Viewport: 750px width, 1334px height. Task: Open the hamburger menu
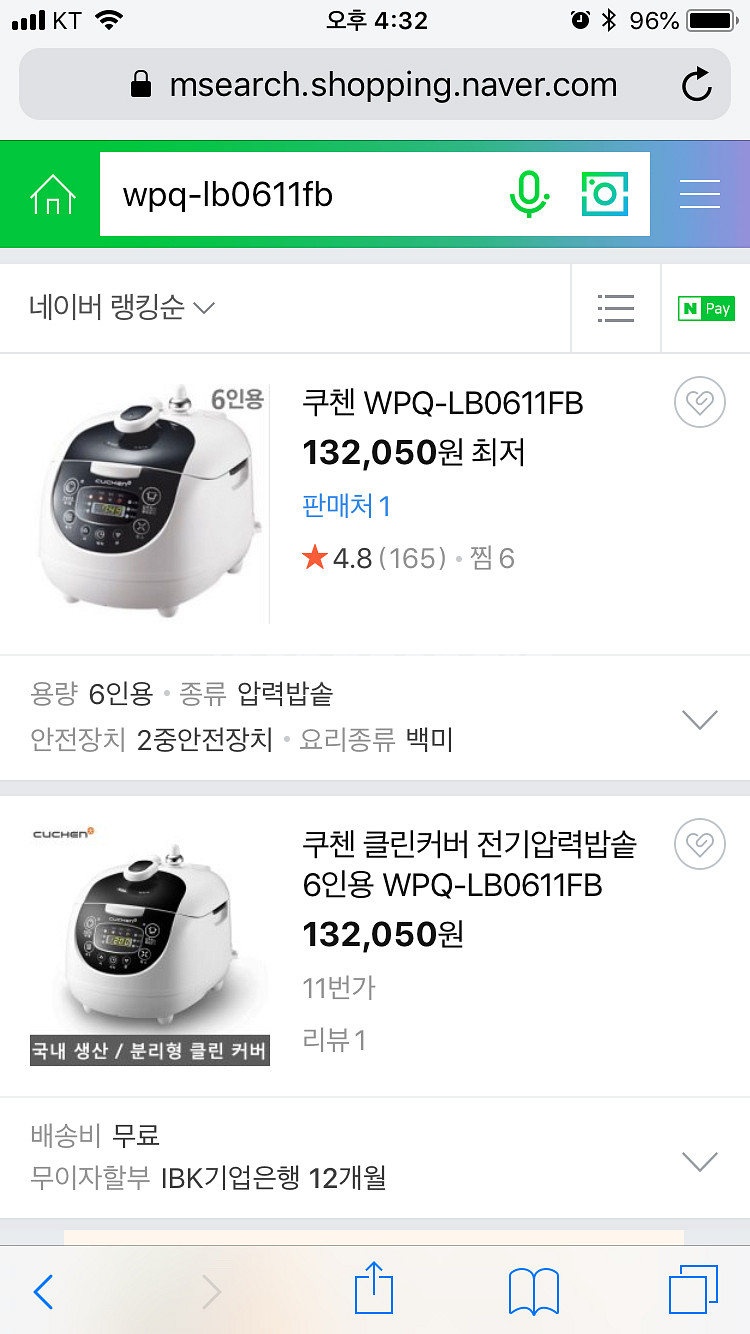pyautogui.click(x=700, y=194)
